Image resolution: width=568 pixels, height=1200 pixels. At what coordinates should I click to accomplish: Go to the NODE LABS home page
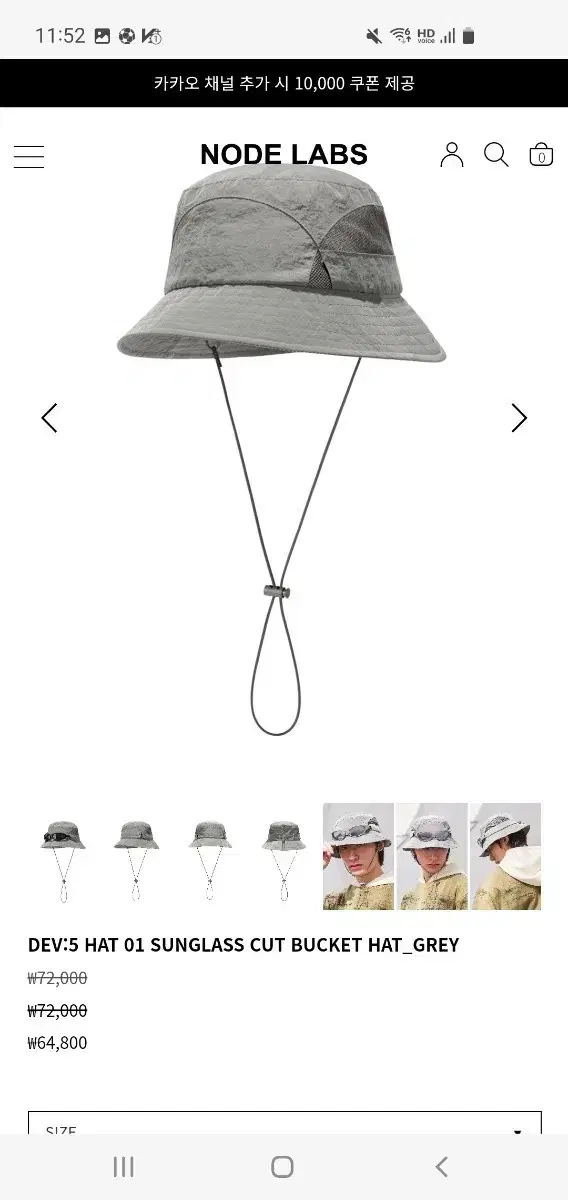coord(284,155)
